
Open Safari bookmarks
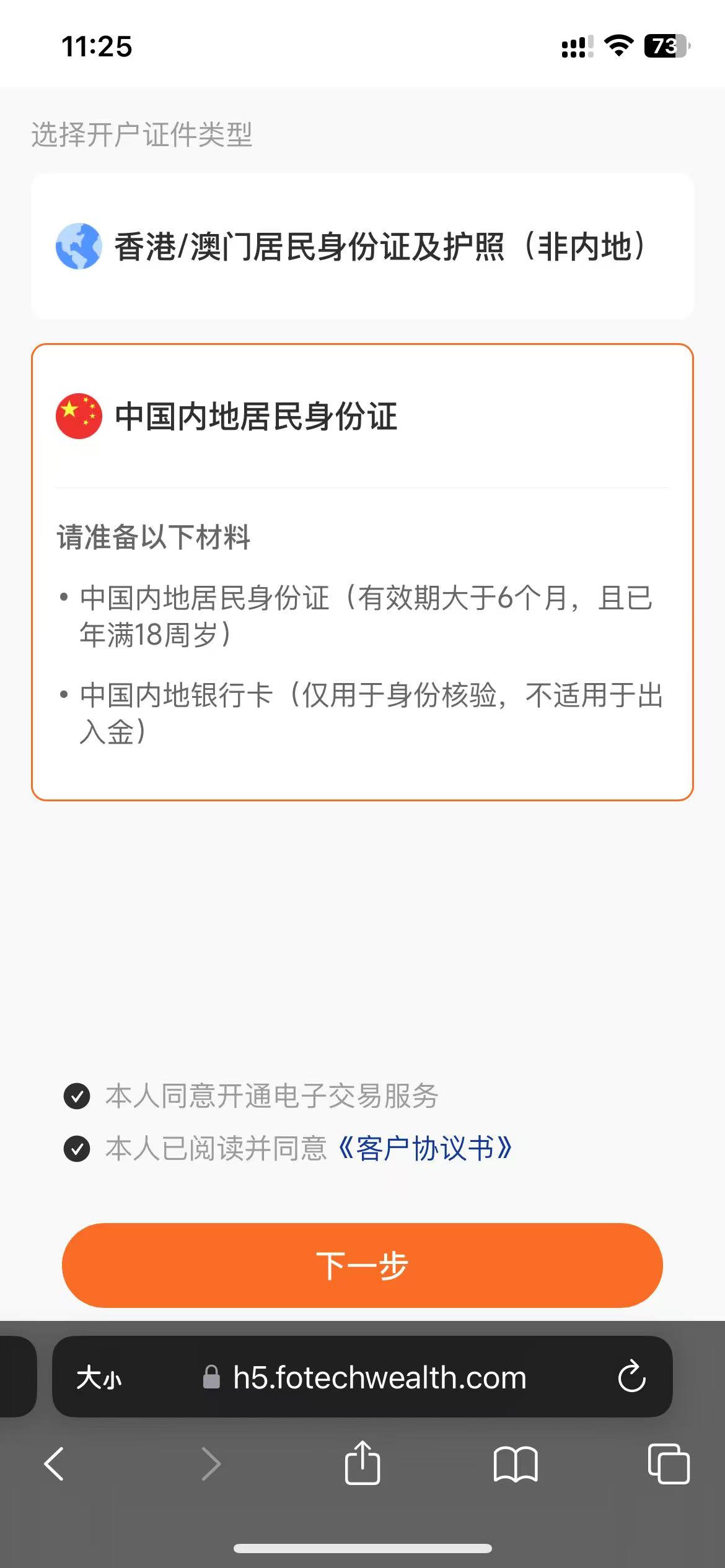[x=515, y=1464]
